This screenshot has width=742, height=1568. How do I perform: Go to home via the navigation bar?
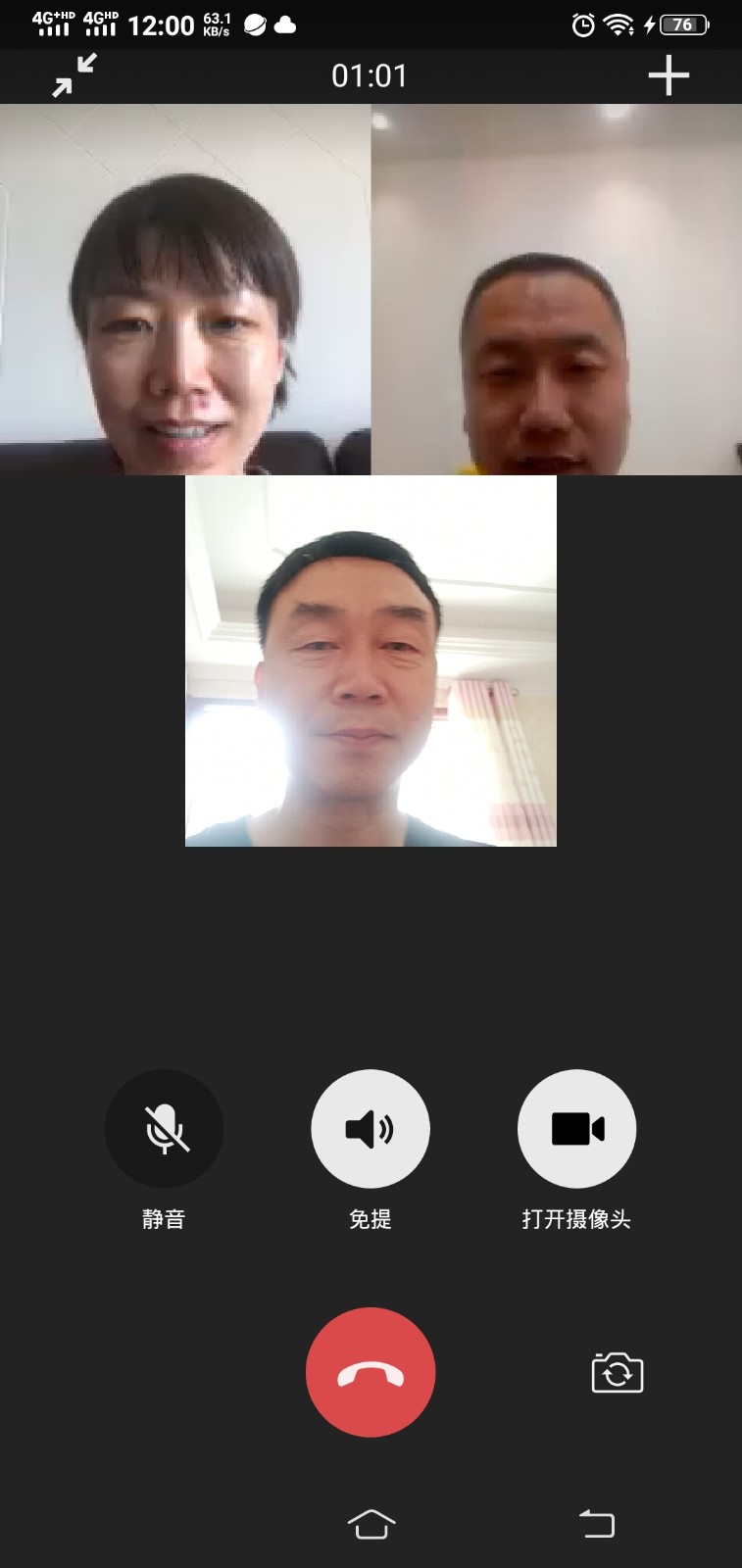371,1524
